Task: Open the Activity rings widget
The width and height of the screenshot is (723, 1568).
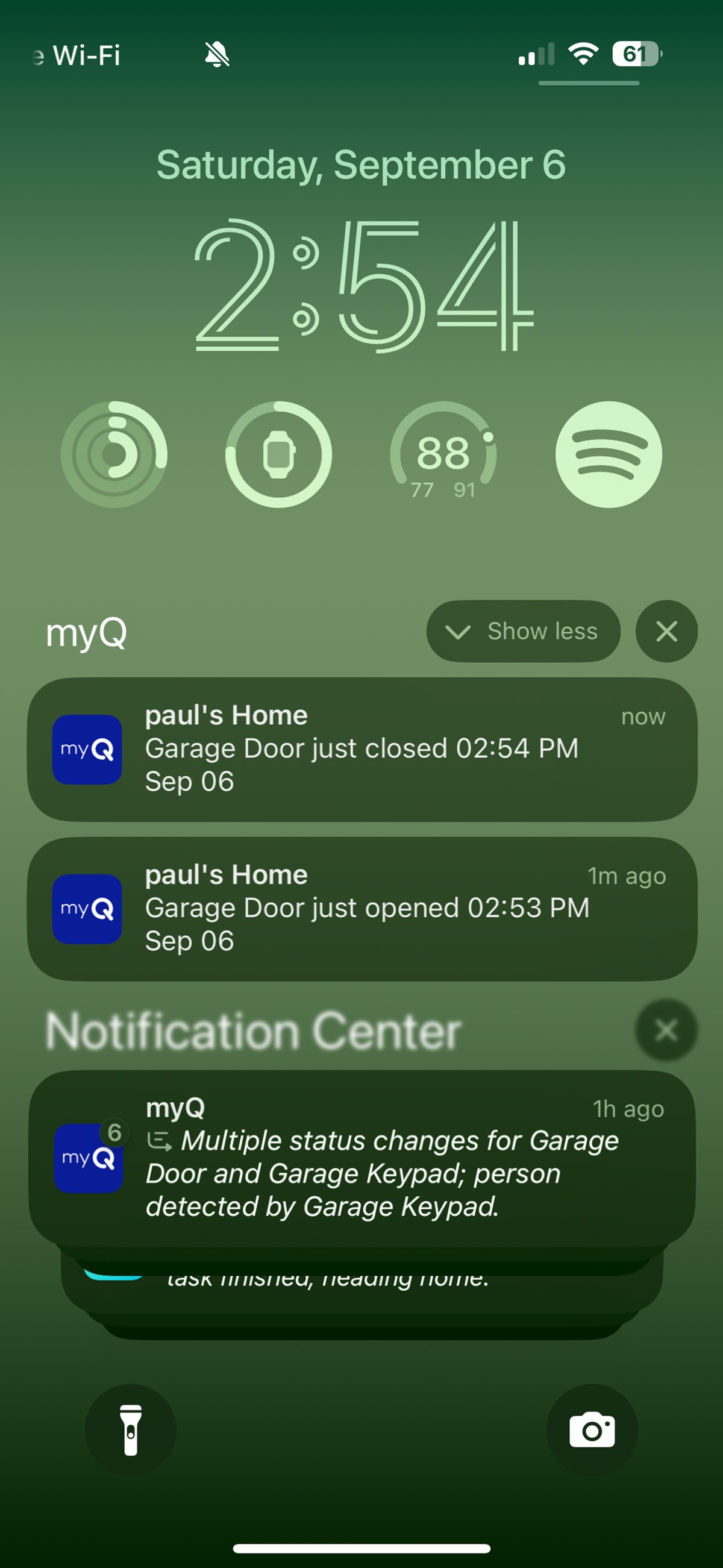Action: 114,454
